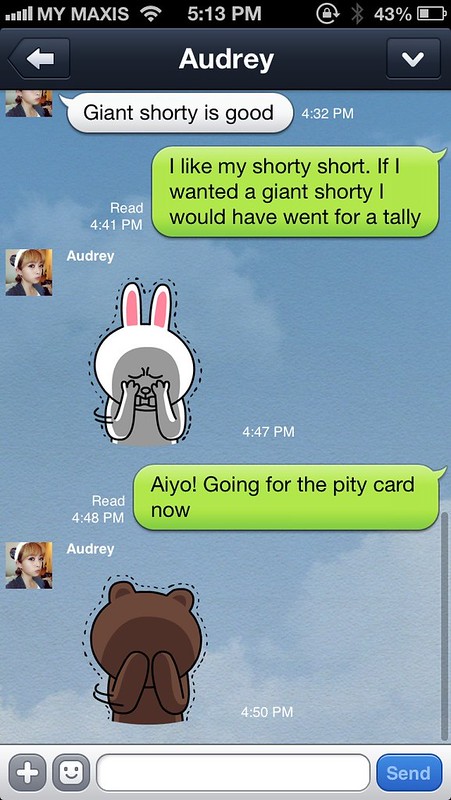Open the sticker and emoji picker

71,772
